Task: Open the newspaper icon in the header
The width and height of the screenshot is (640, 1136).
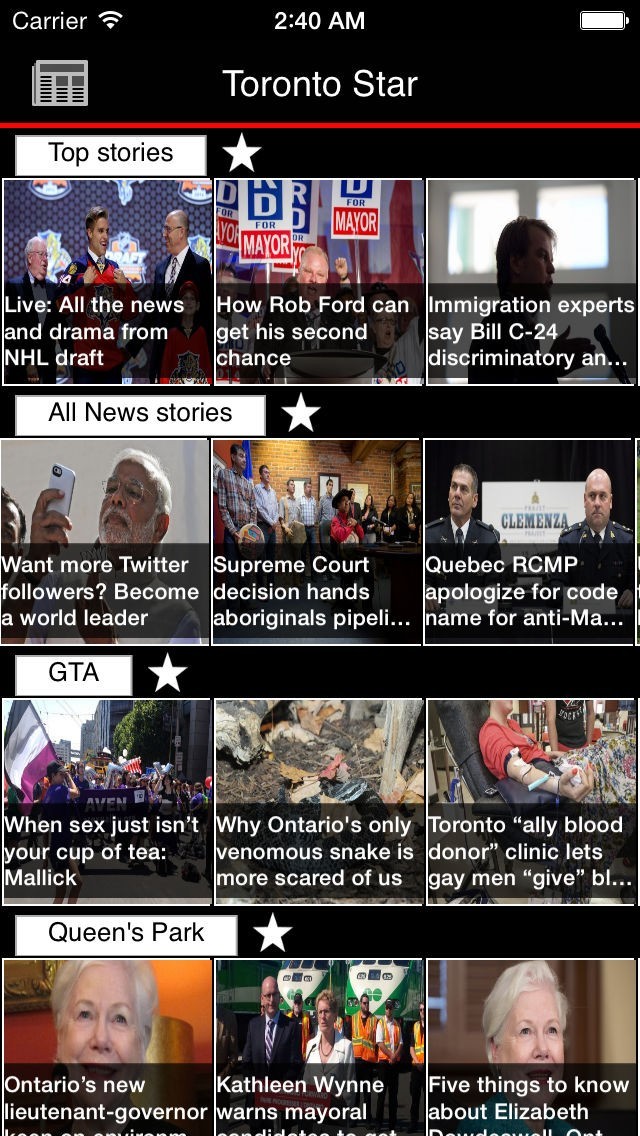Action: [60, 83]
